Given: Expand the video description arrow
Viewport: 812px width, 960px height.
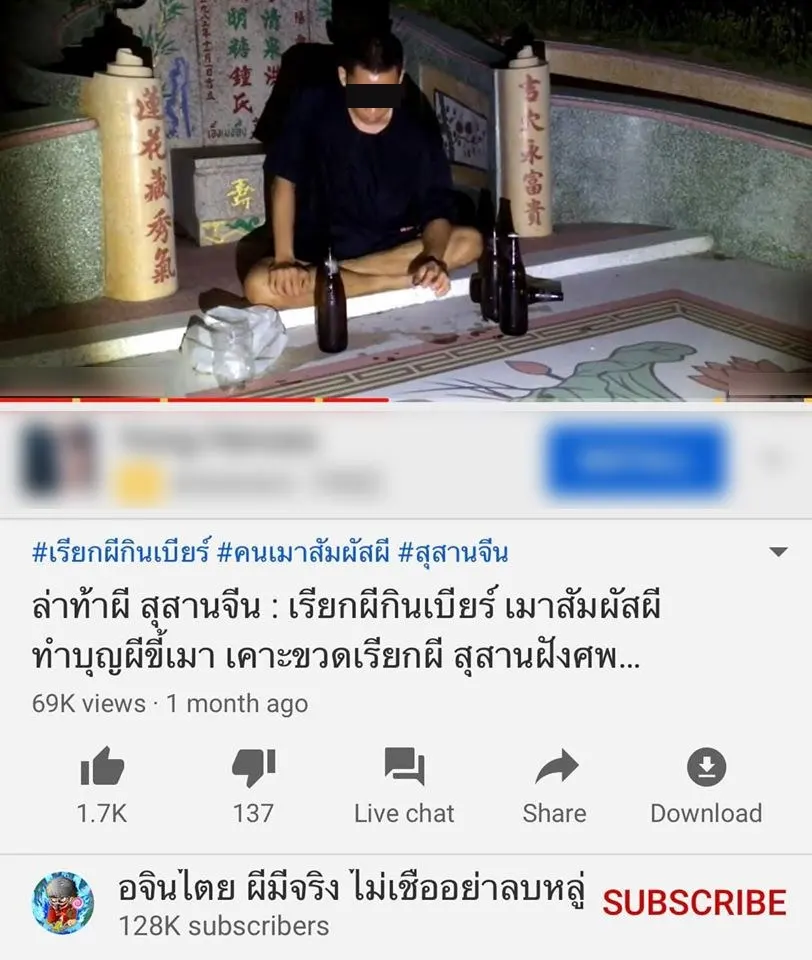Looking at the screenshot, I should click(x=778, y=552).
